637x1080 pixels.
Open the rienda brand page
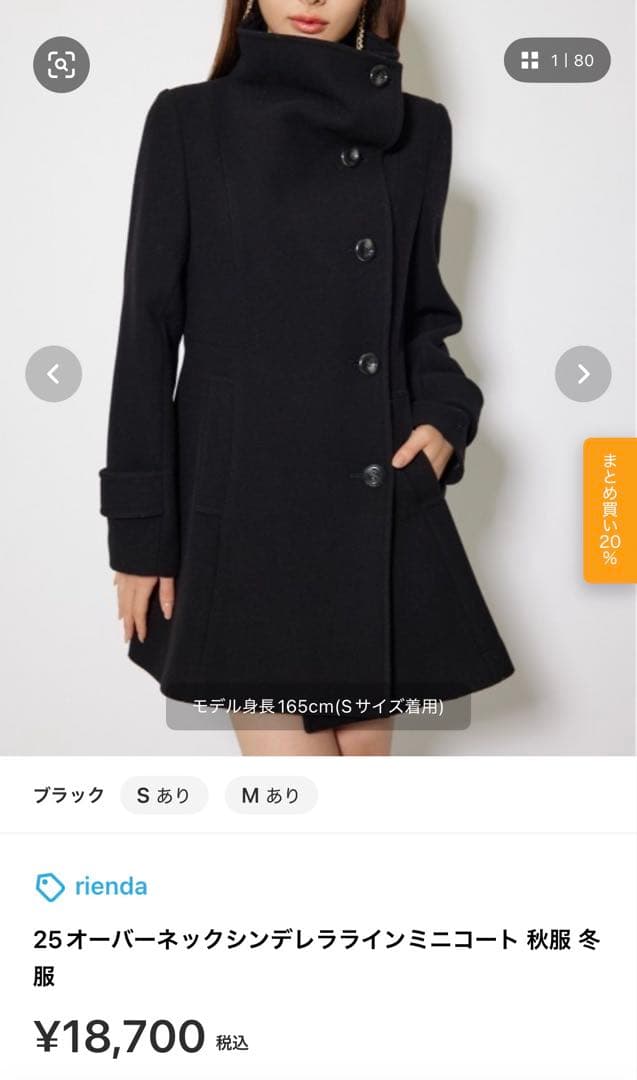(x=92, y=886)
